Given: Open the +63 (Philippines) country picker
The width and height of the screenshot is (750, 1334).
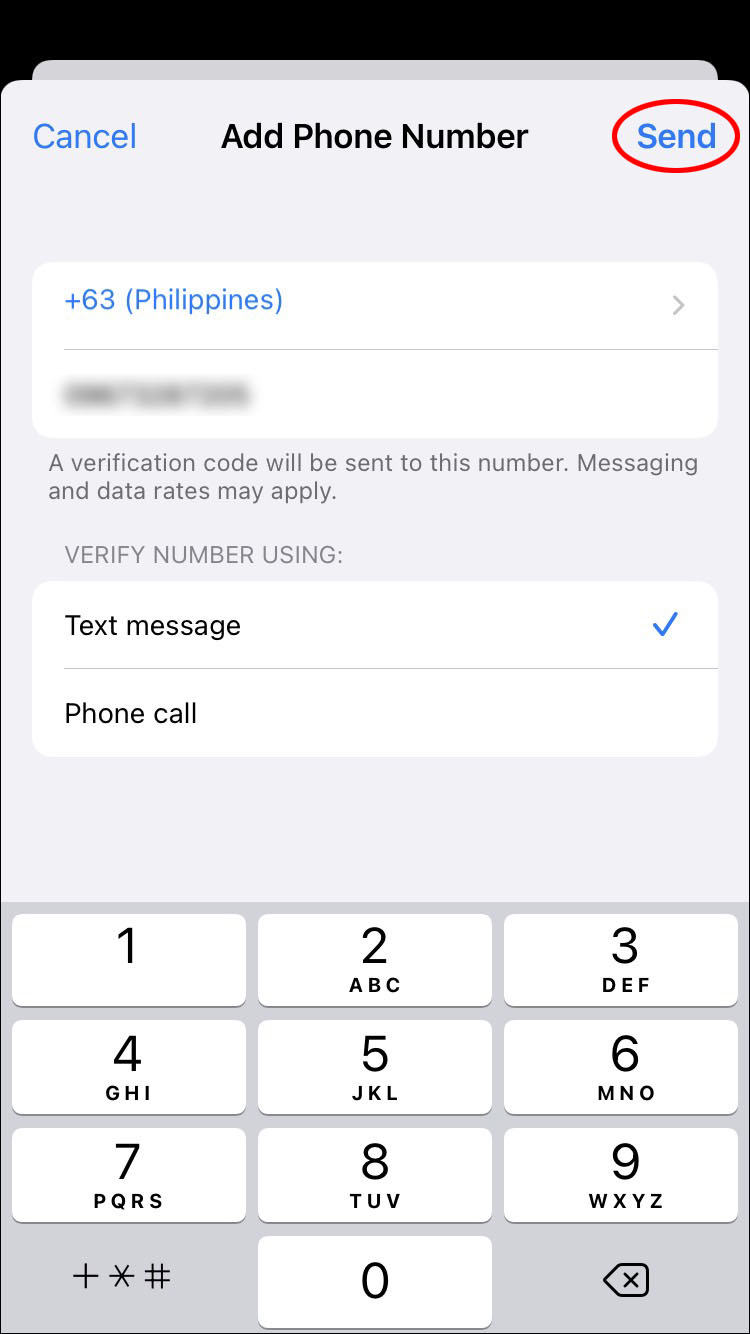Looking at the screenshot, I should click(374, 301).
